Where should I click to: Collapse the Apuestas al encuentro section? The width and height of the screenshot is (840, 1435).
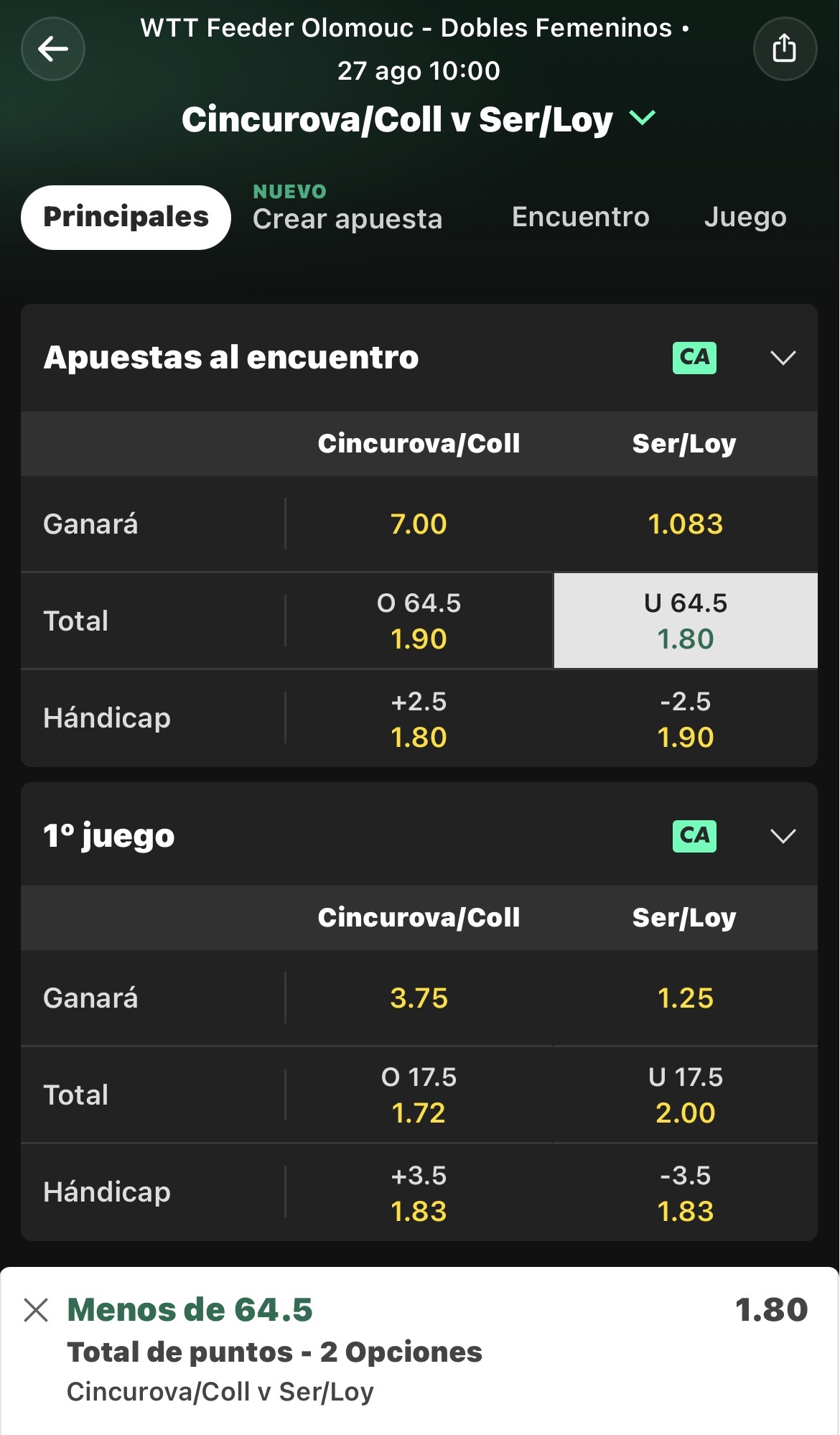[783, 358]
